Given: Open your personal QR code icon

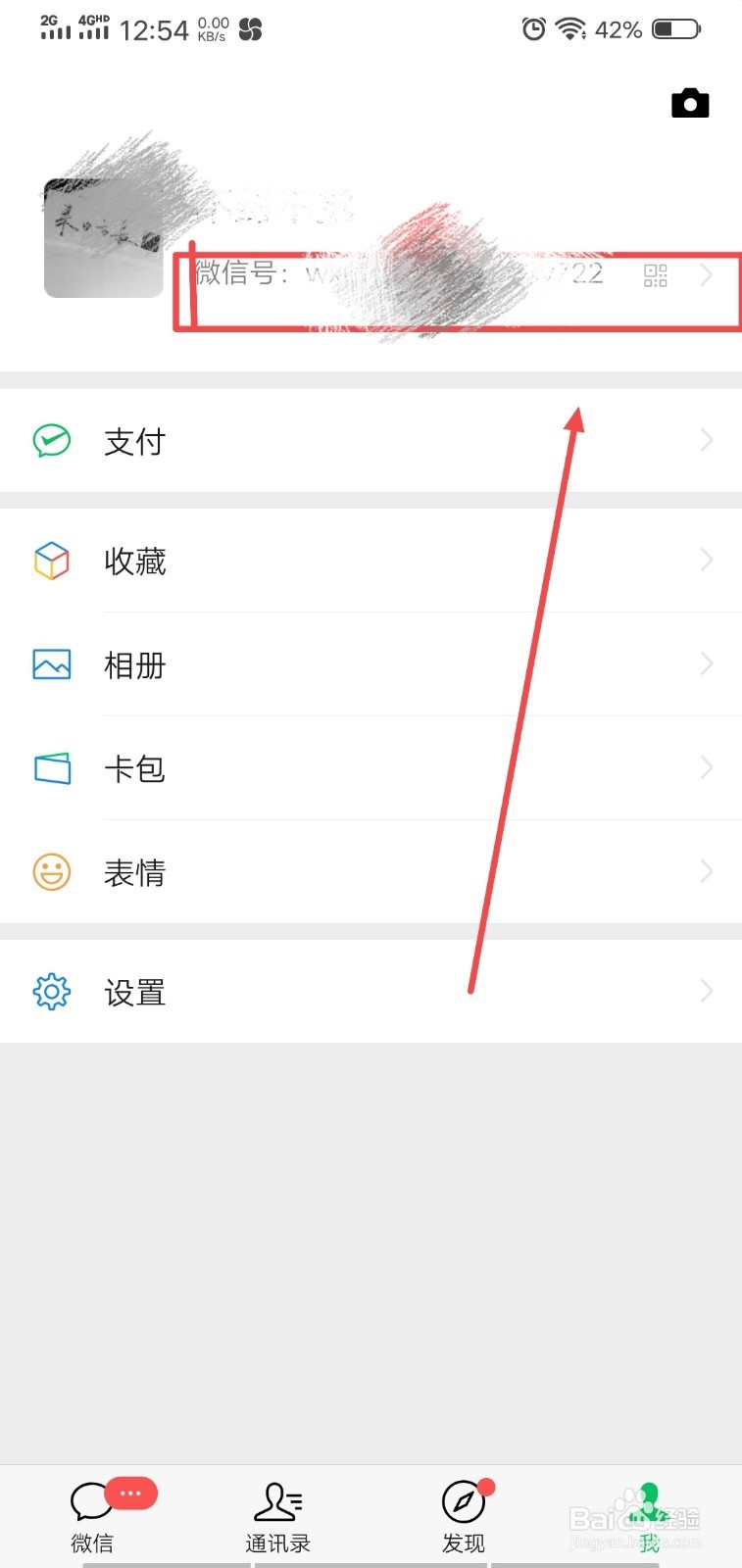Looking at the screenshot, I should tap(655, 275).
